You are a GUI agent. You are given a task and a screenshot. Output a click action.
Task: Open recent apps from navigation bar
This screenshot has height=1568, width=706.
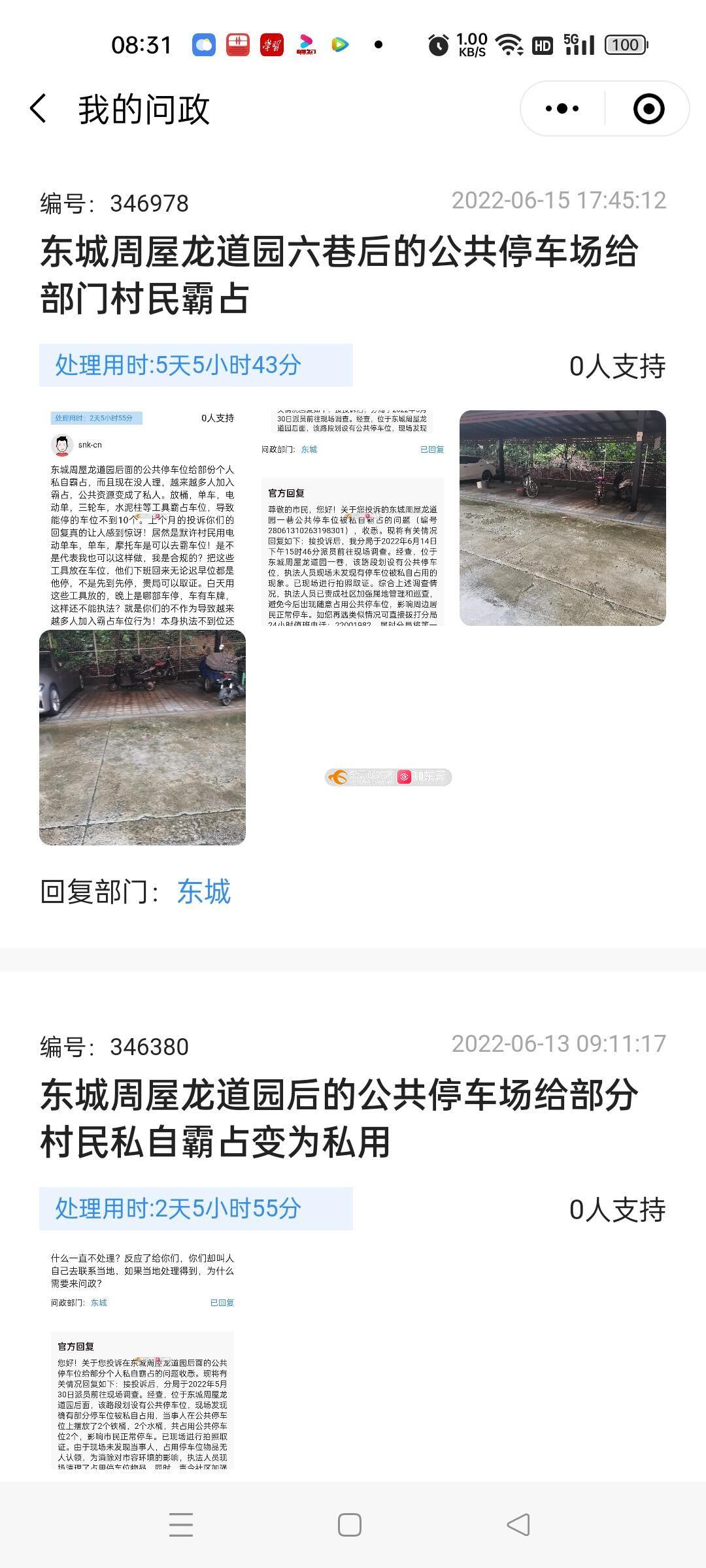pos(181,1525)
